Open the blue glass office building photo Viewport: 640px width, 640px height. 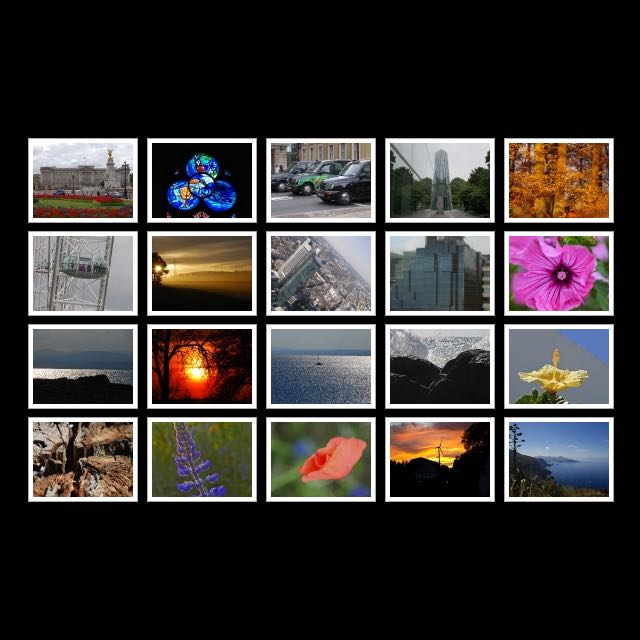point(440,273)
